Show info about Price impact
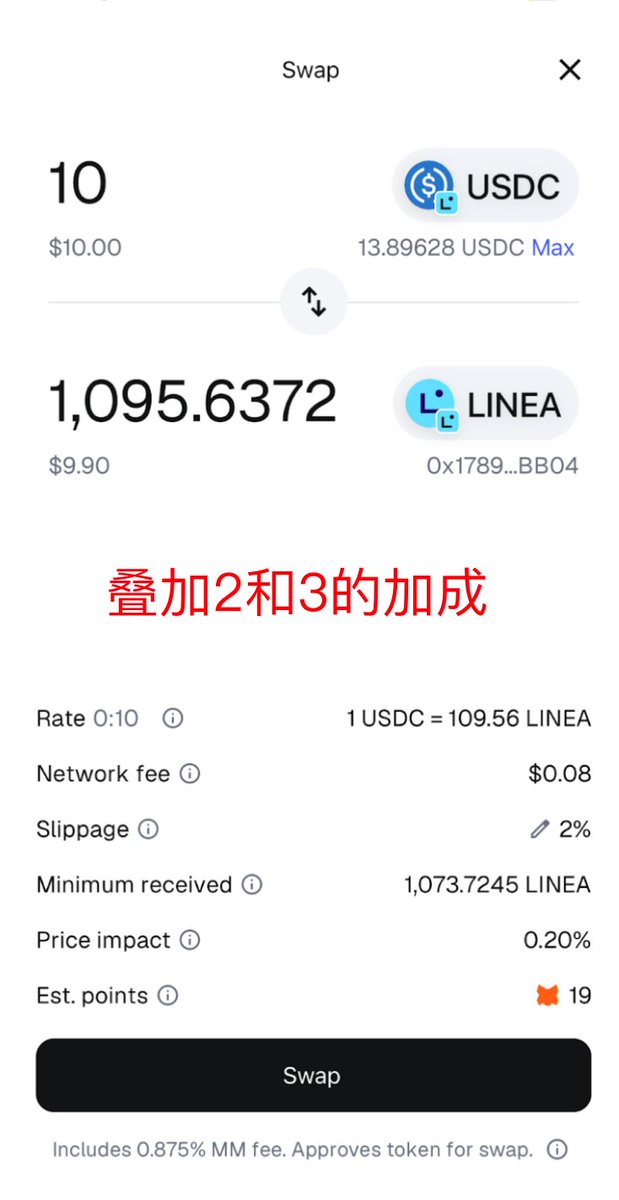This screenshot has height=1200, width=619. (x=189, y=940)
